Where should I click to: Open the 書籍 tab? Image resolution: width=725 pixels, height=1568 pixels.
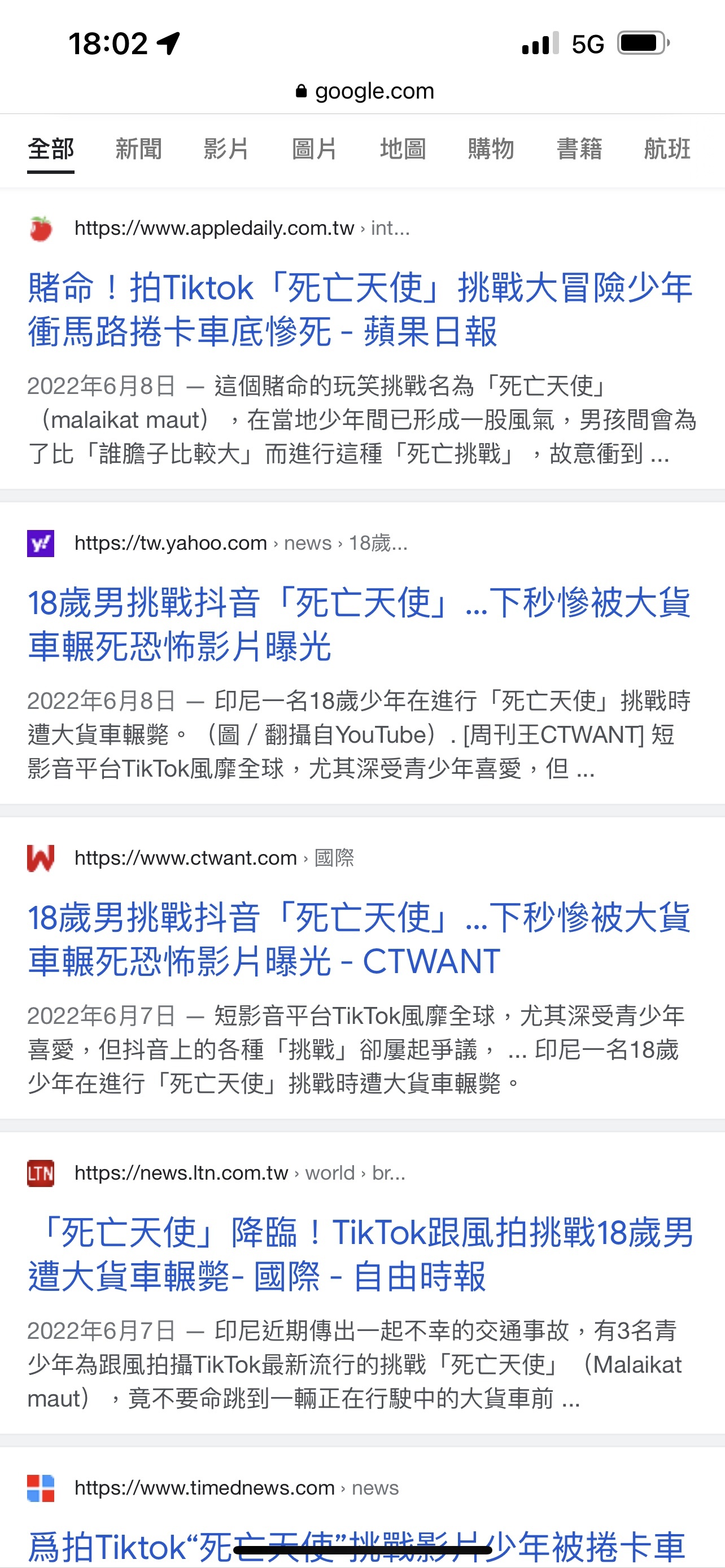pyautogui.click(x=579, y=149)
